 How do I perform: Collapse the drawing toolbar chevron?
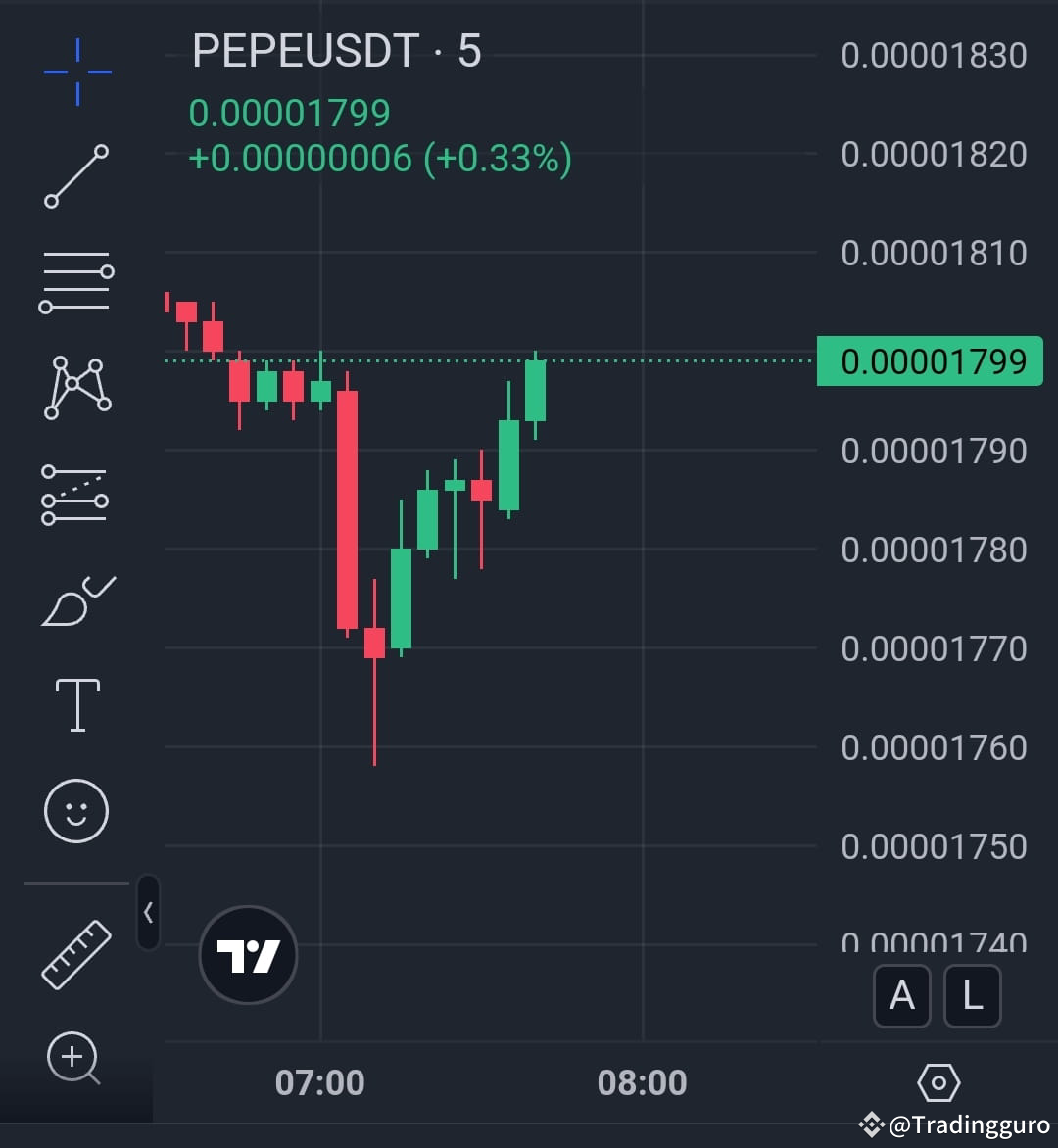tap(148, 912)
